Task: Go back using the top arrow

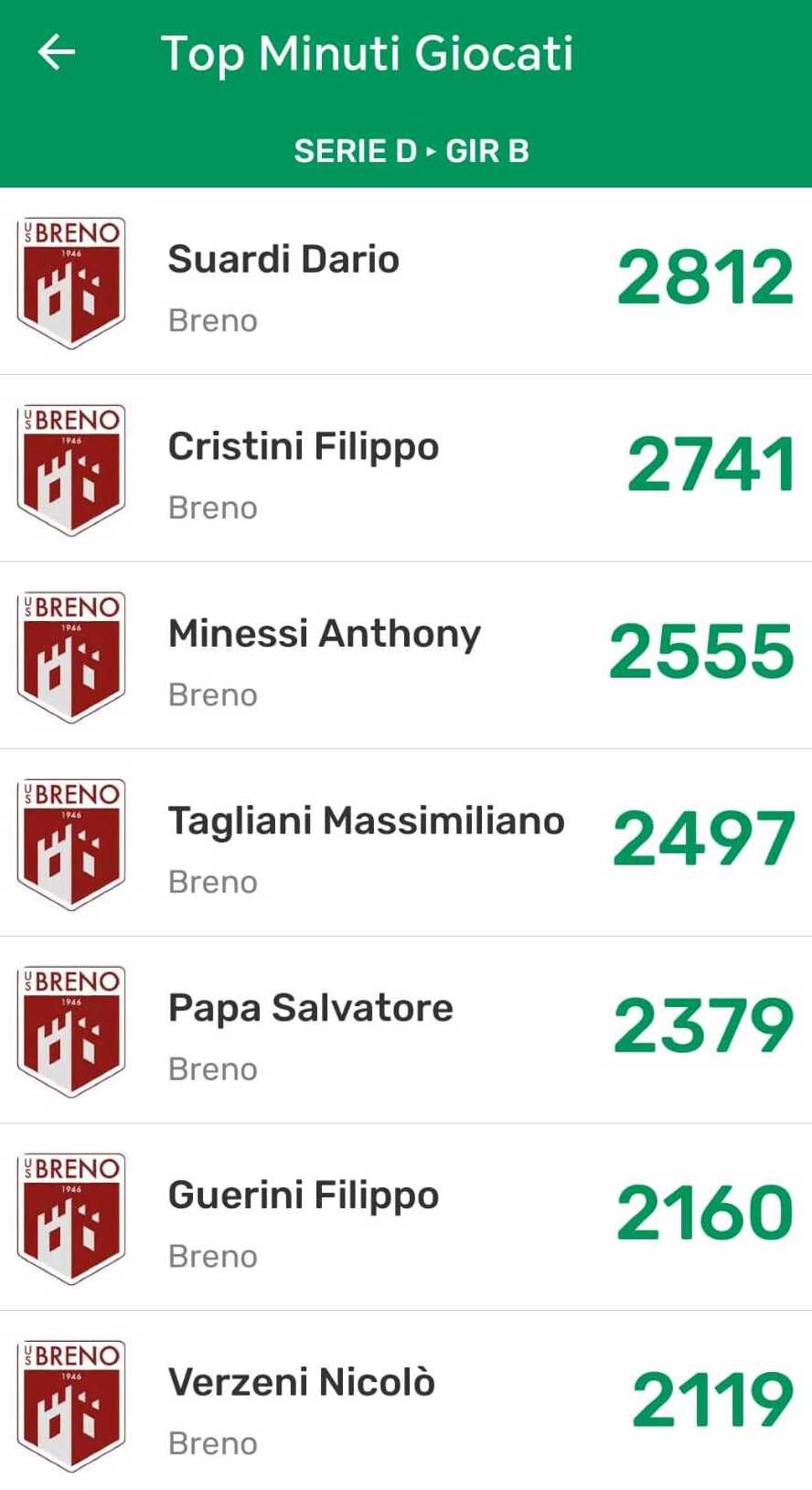Action: pyautogui.click(x=56, y=52)
